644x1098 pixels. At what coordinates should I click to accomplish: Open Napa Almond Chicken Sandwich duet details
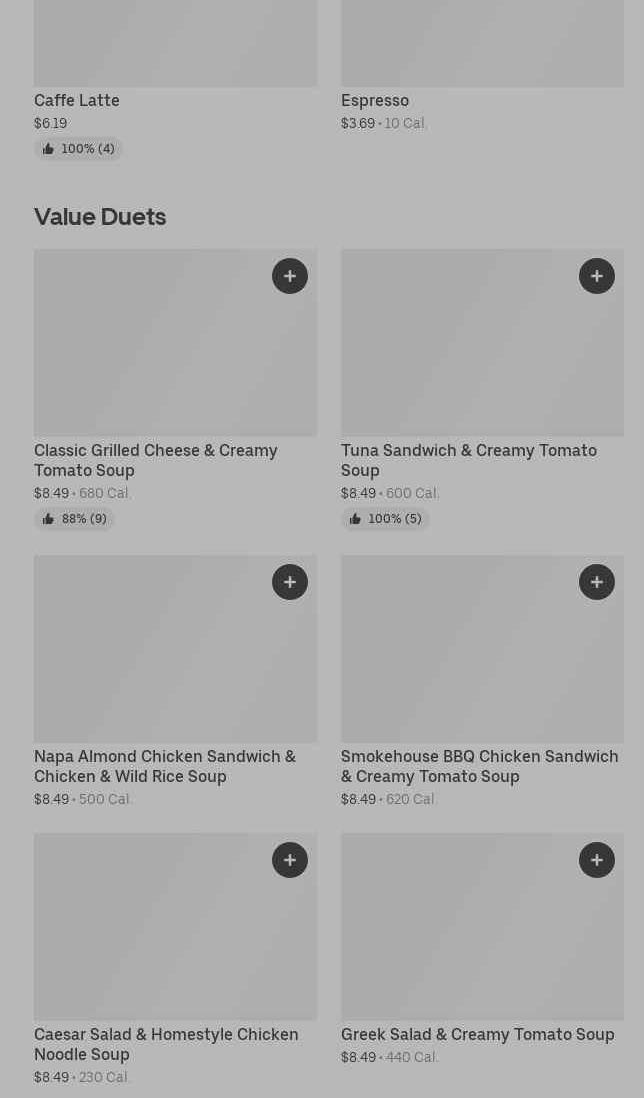[x=165, y=766]
